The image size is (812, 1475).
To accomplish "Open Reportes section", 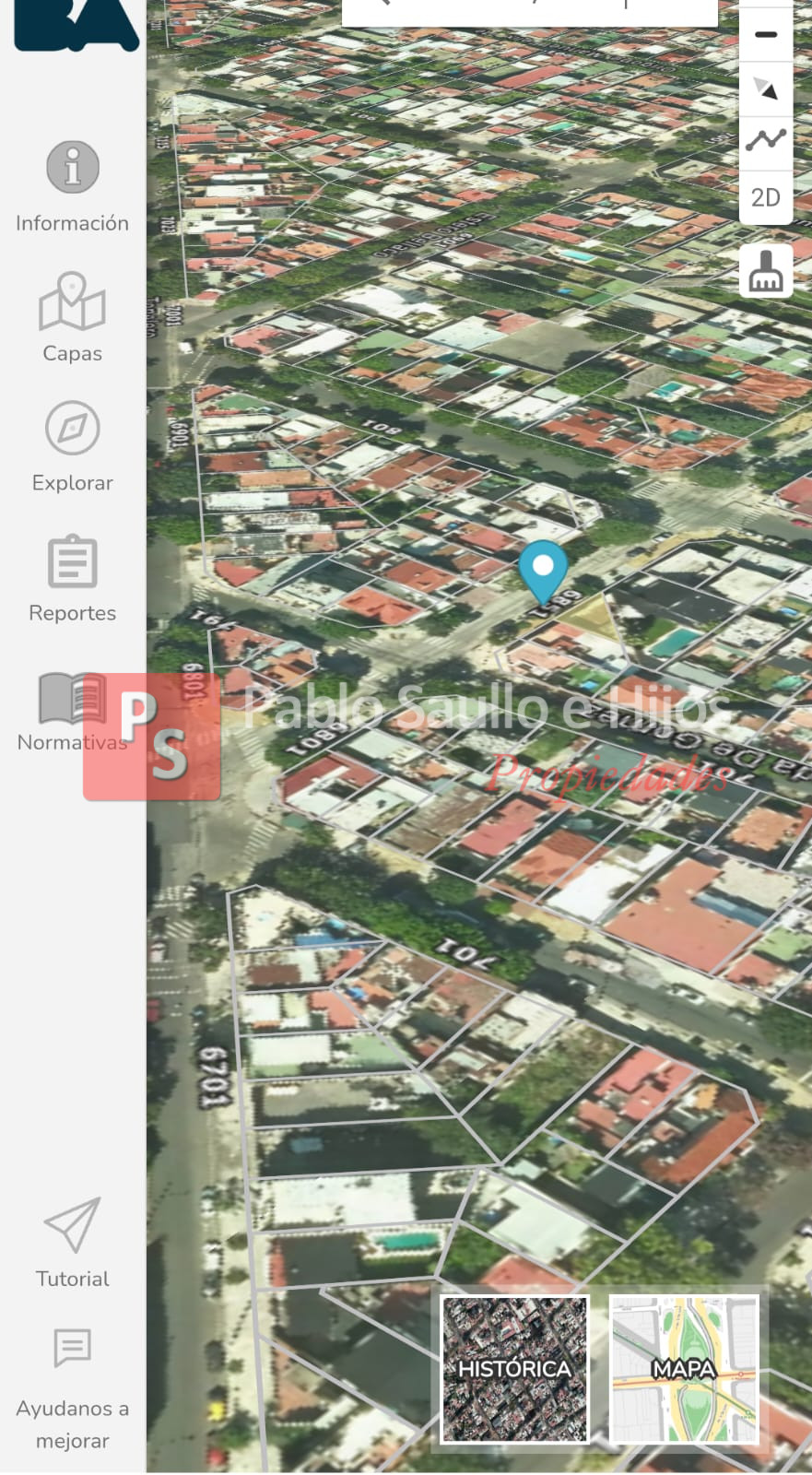I will tap(72, 577).
